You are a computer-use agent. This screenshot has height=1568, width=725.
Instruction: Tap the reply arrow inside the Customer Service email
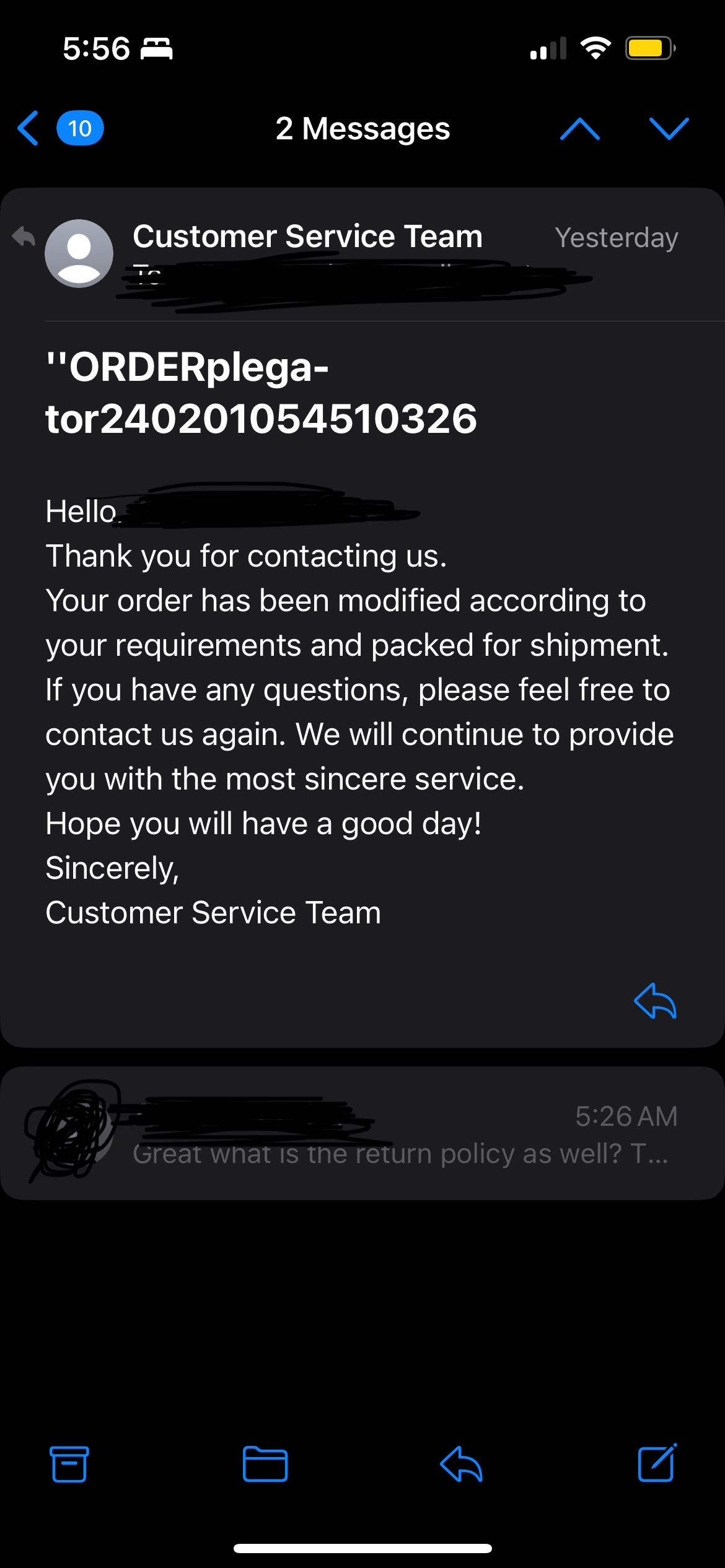click(655, 1001)
